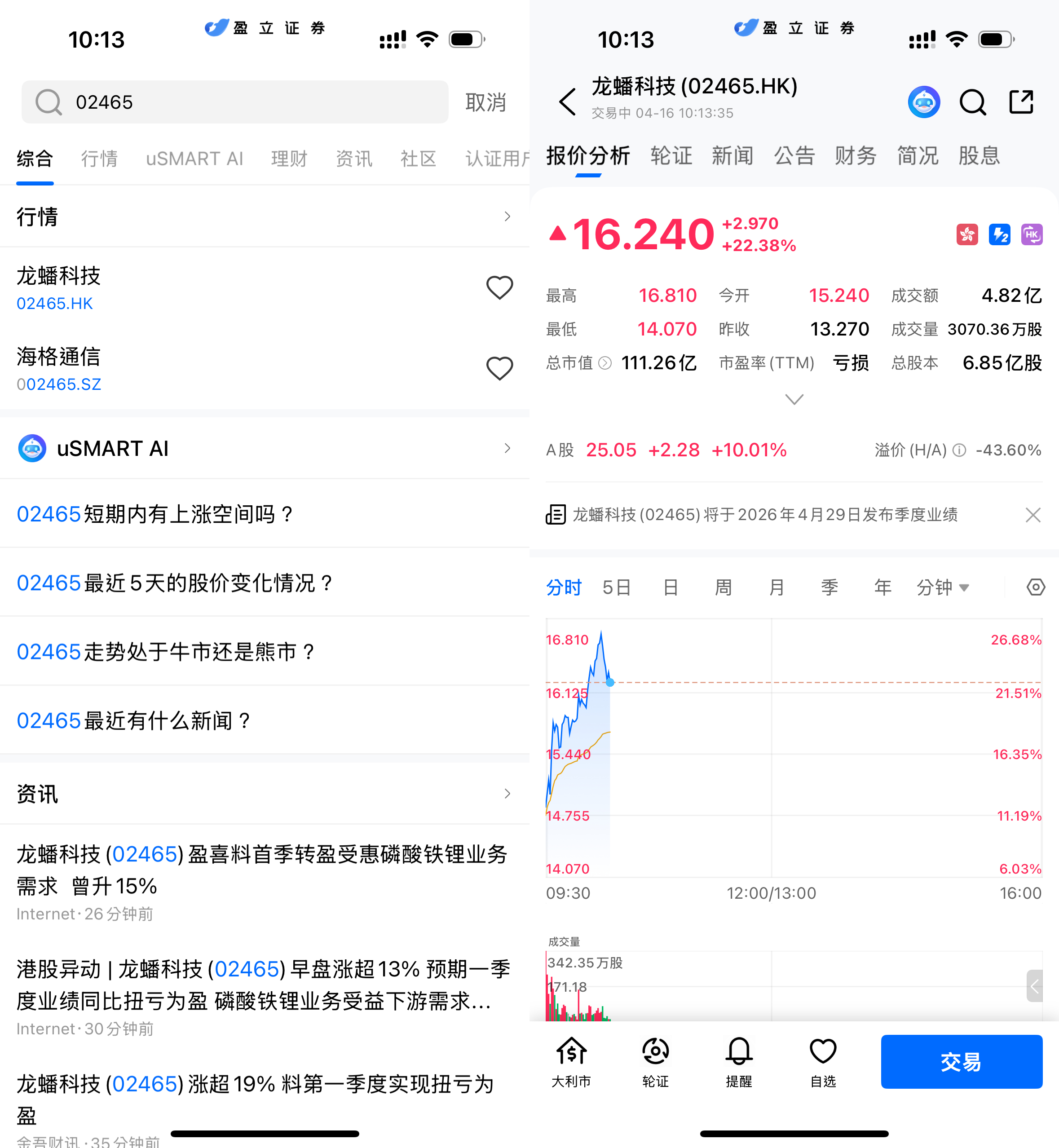Switch to the 财务 tab
This screenshot has width=1059, height=1148.
point(855,156)
